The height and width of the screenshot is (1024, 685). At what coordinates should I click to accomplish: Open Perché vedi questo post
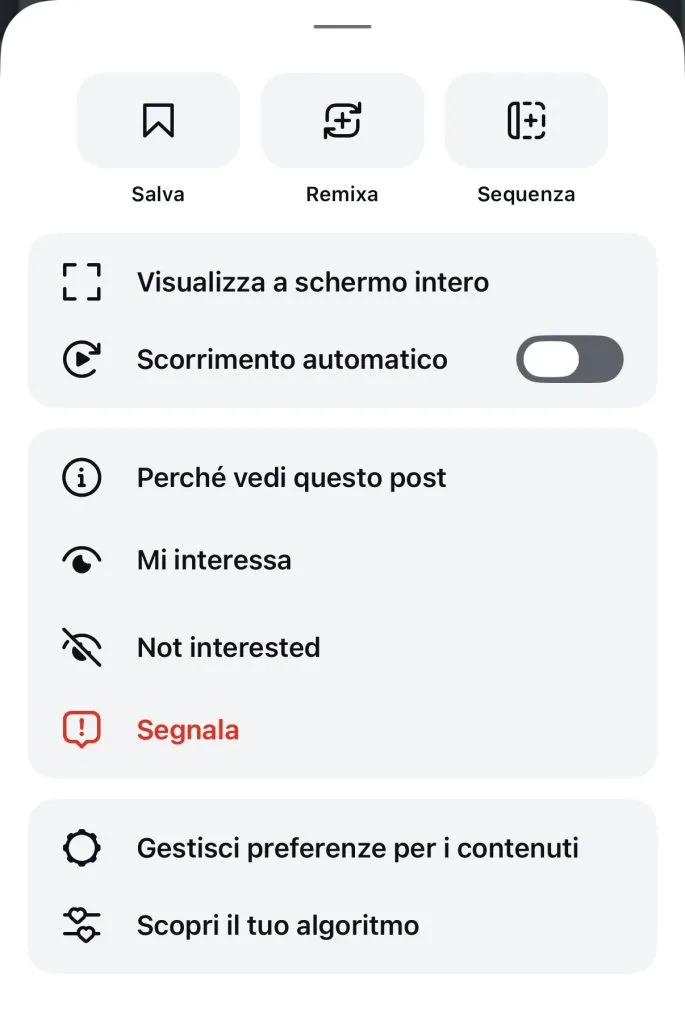click(x=291, y=478)
